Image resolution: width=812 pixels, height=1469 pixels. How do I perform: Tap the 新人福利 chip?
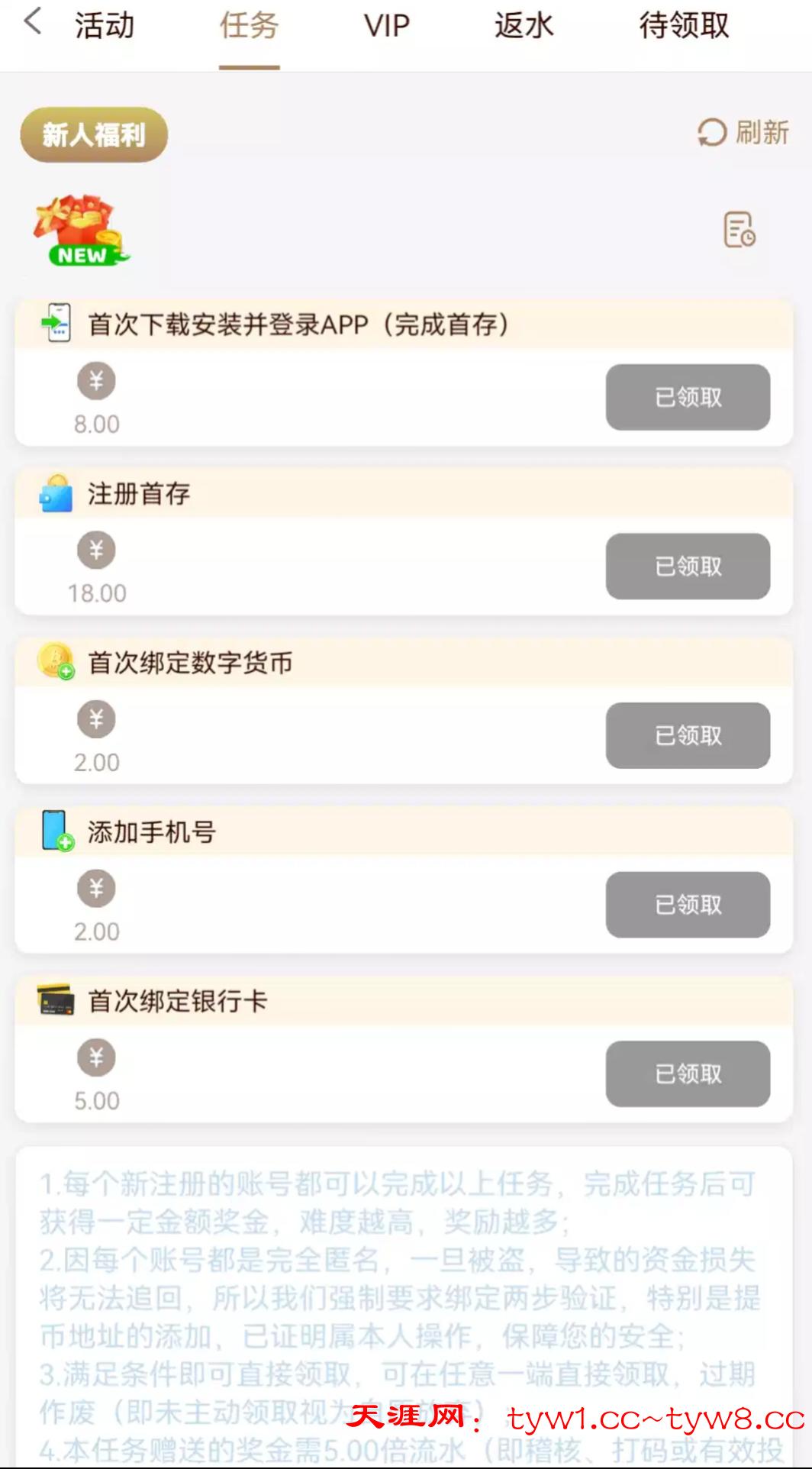pos(94,134)
